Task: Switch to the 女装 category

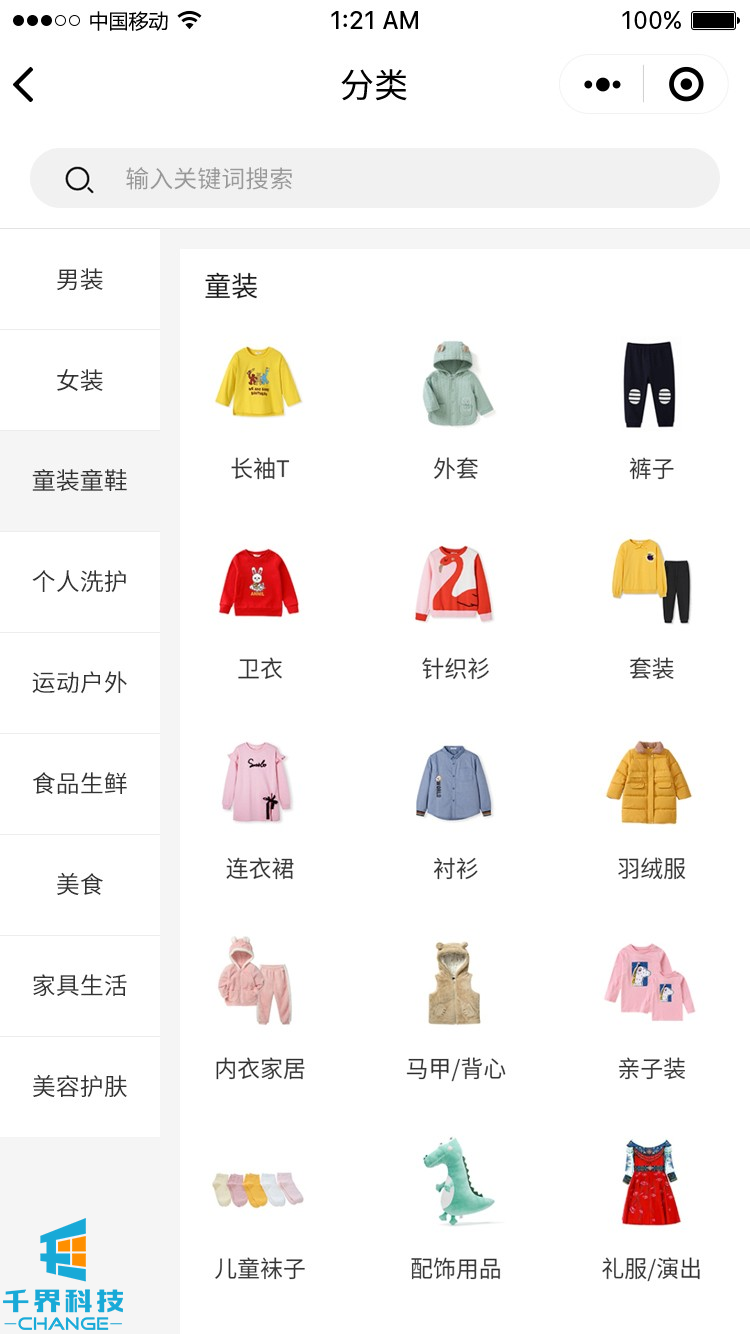Action: tap(80, 381)
